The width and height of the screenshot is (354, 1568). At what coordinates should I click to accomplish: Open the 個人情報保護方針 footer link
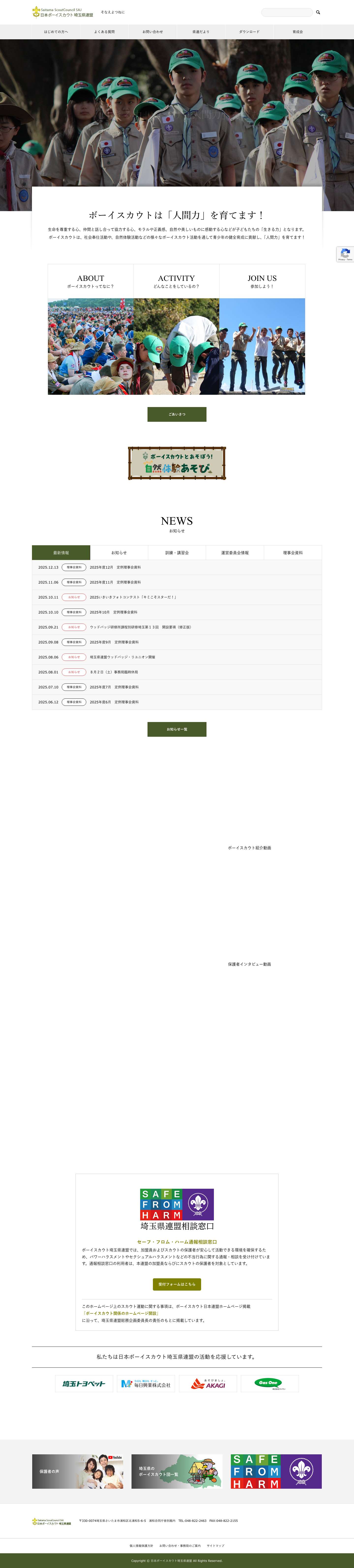click(141, 1545)
